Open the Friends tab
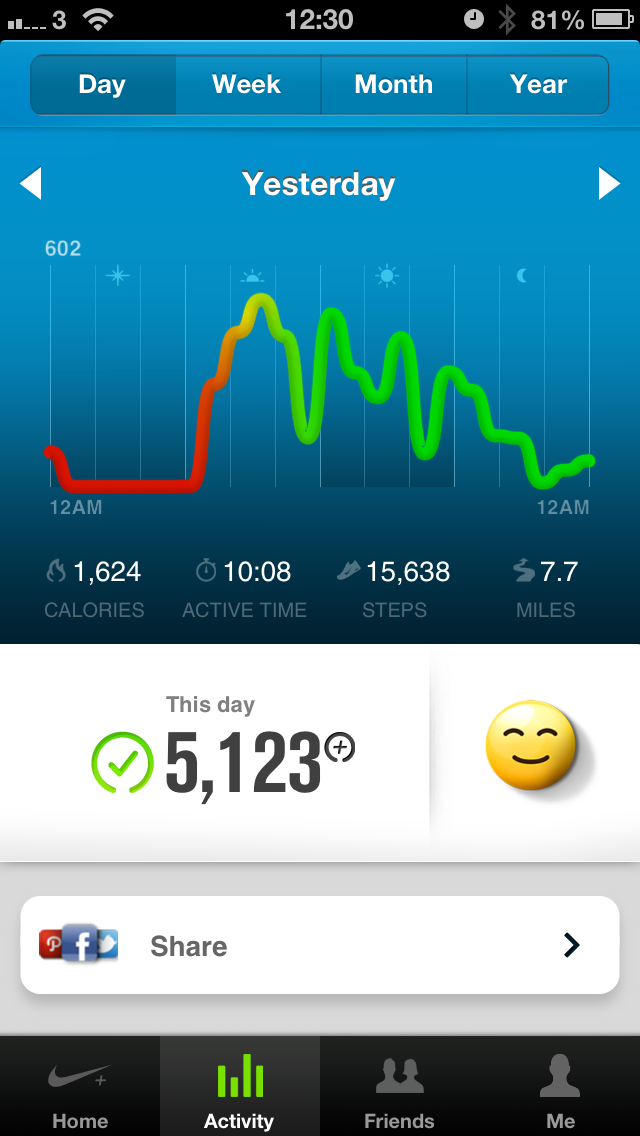The width and height of the screenshot is (640, 1136). pos(399,1086)
